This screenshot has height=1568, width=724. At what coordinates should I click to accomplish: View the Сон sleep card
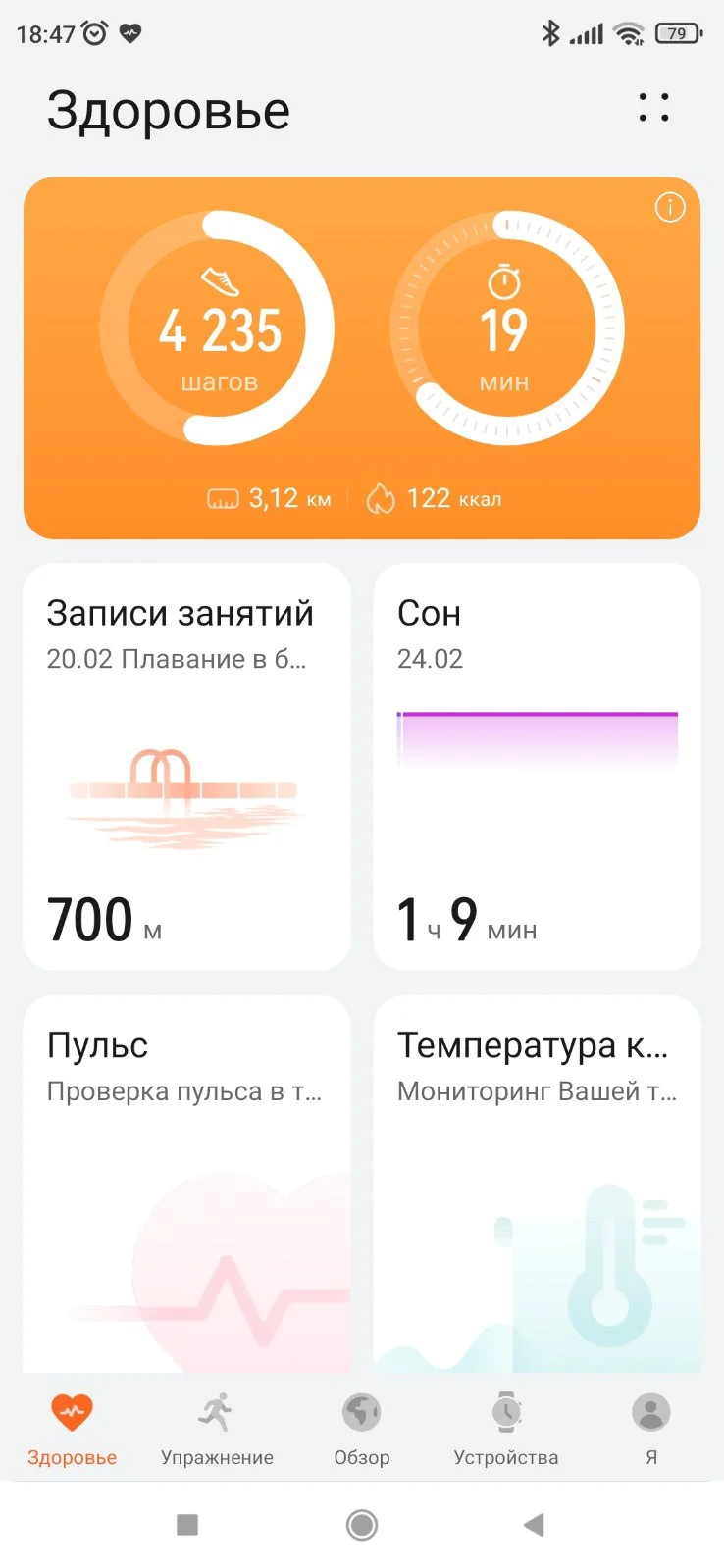[x=537, y=766]
